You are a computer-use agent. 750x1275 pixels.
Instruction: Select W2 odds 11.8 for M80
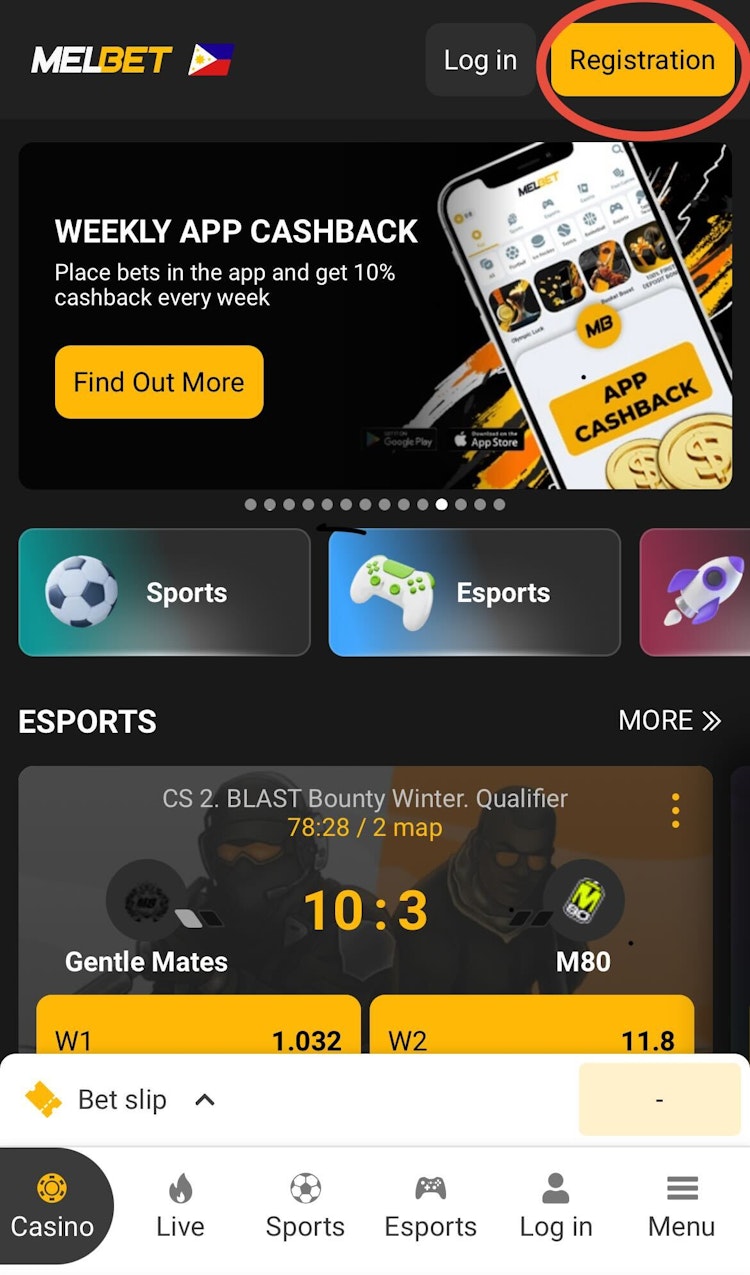(x=531, y=1028)
